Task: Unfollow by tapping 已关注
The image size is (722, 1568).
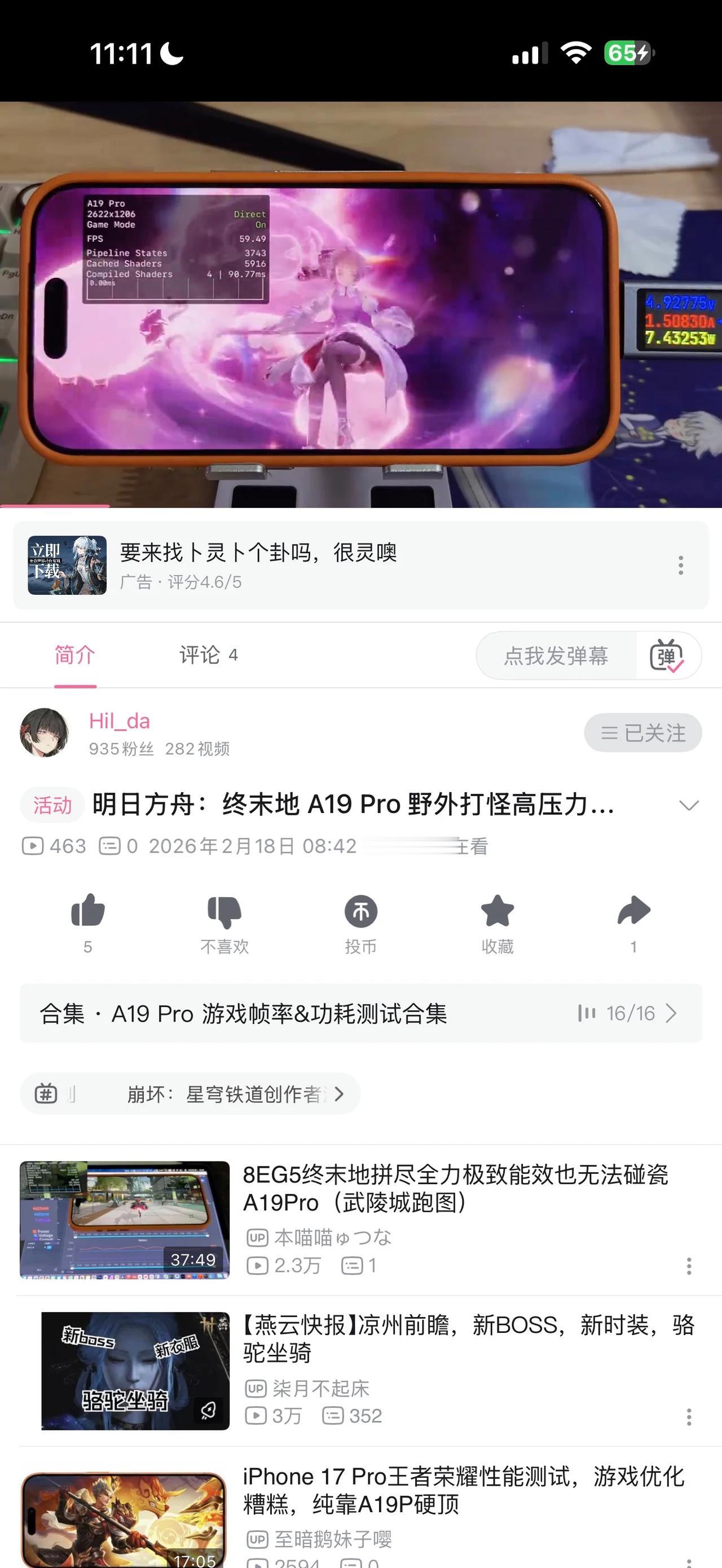Action: point(643,732)
